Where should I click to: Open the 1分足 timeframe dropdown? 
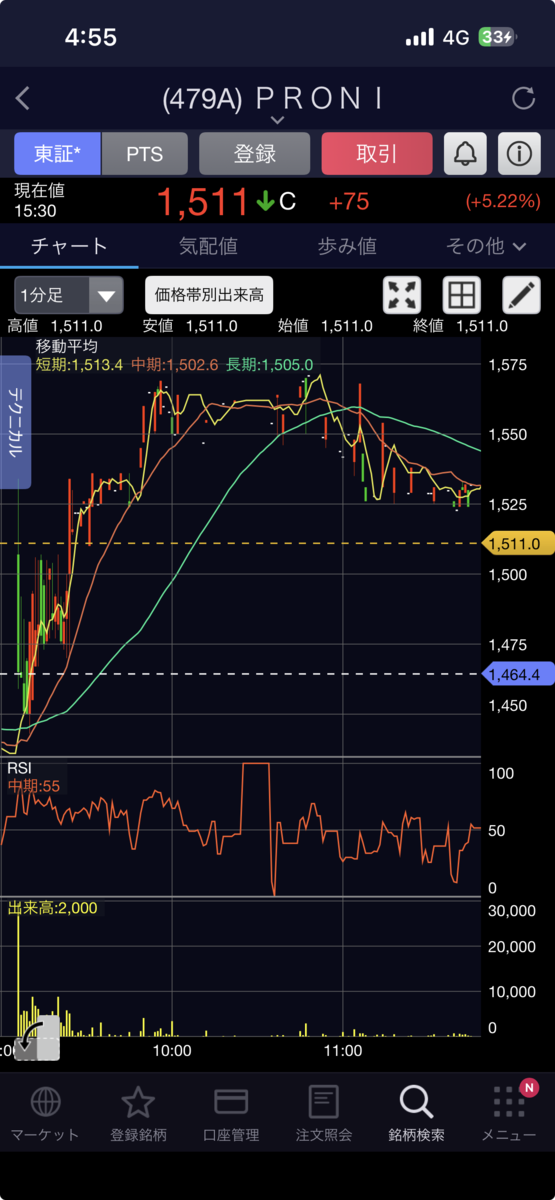pyautogui.click(x=69, y=295)
